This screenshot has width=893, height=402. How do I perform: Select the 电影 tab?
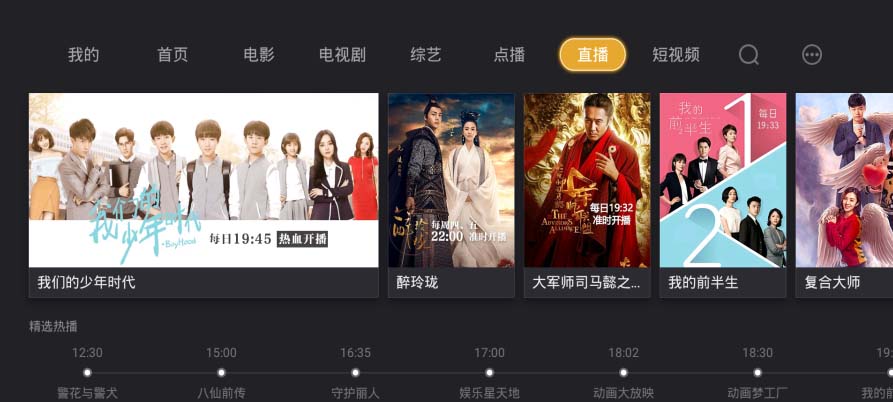coord(259,55)
